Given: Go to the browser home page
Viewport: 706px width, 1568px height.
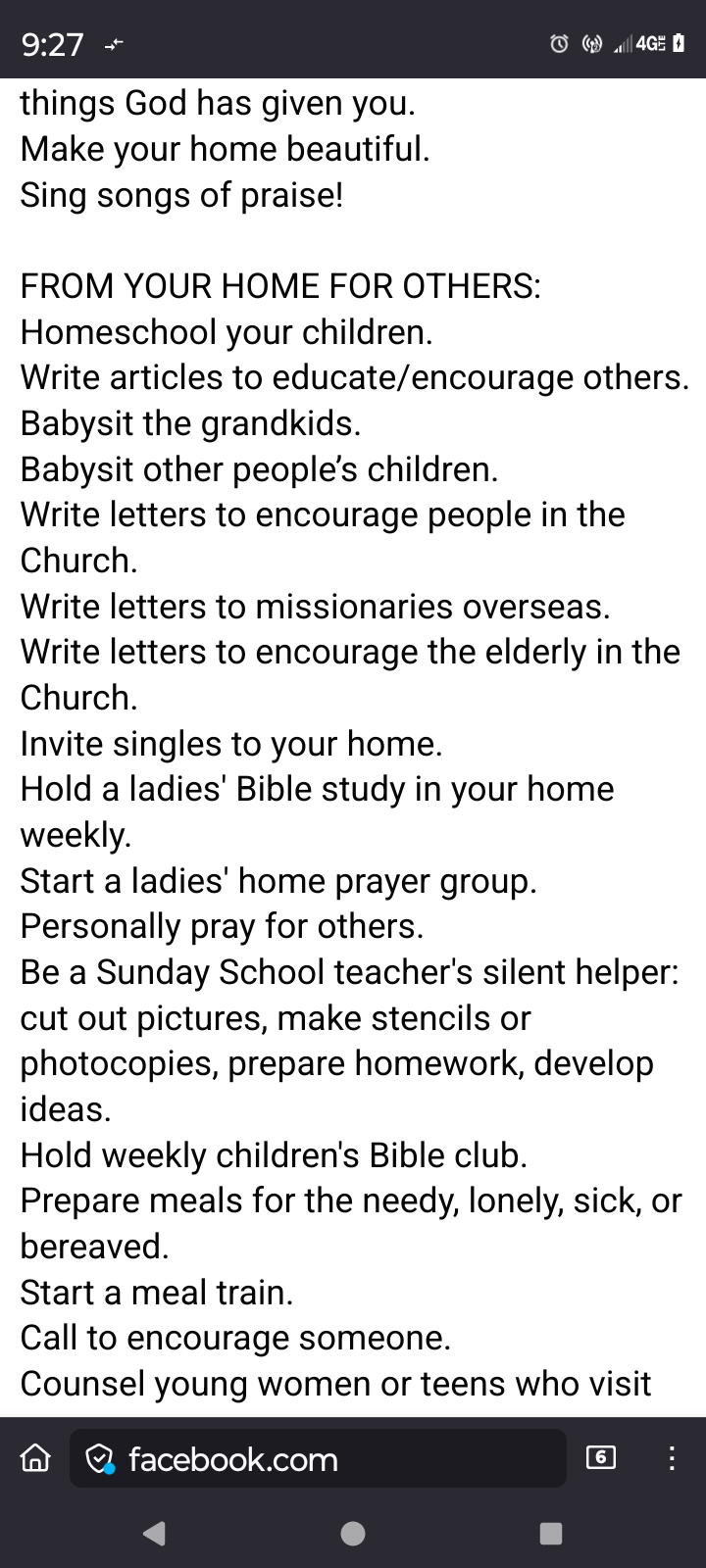Looking at the screenshot, I should (x=35, y=1459).
